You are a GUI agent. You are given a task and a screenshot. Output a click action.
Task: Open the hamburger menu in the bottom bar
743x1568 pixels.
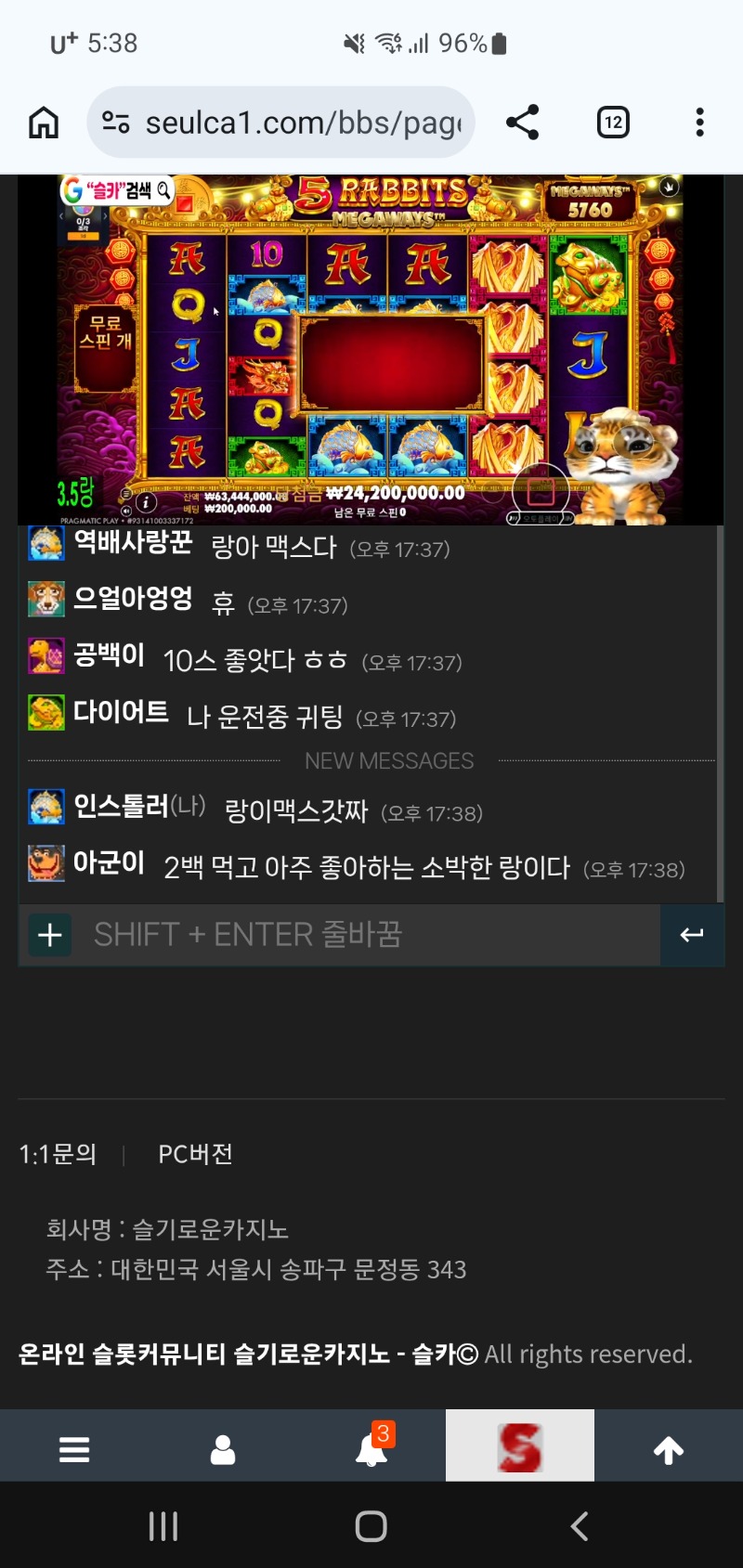[74, 1449]
